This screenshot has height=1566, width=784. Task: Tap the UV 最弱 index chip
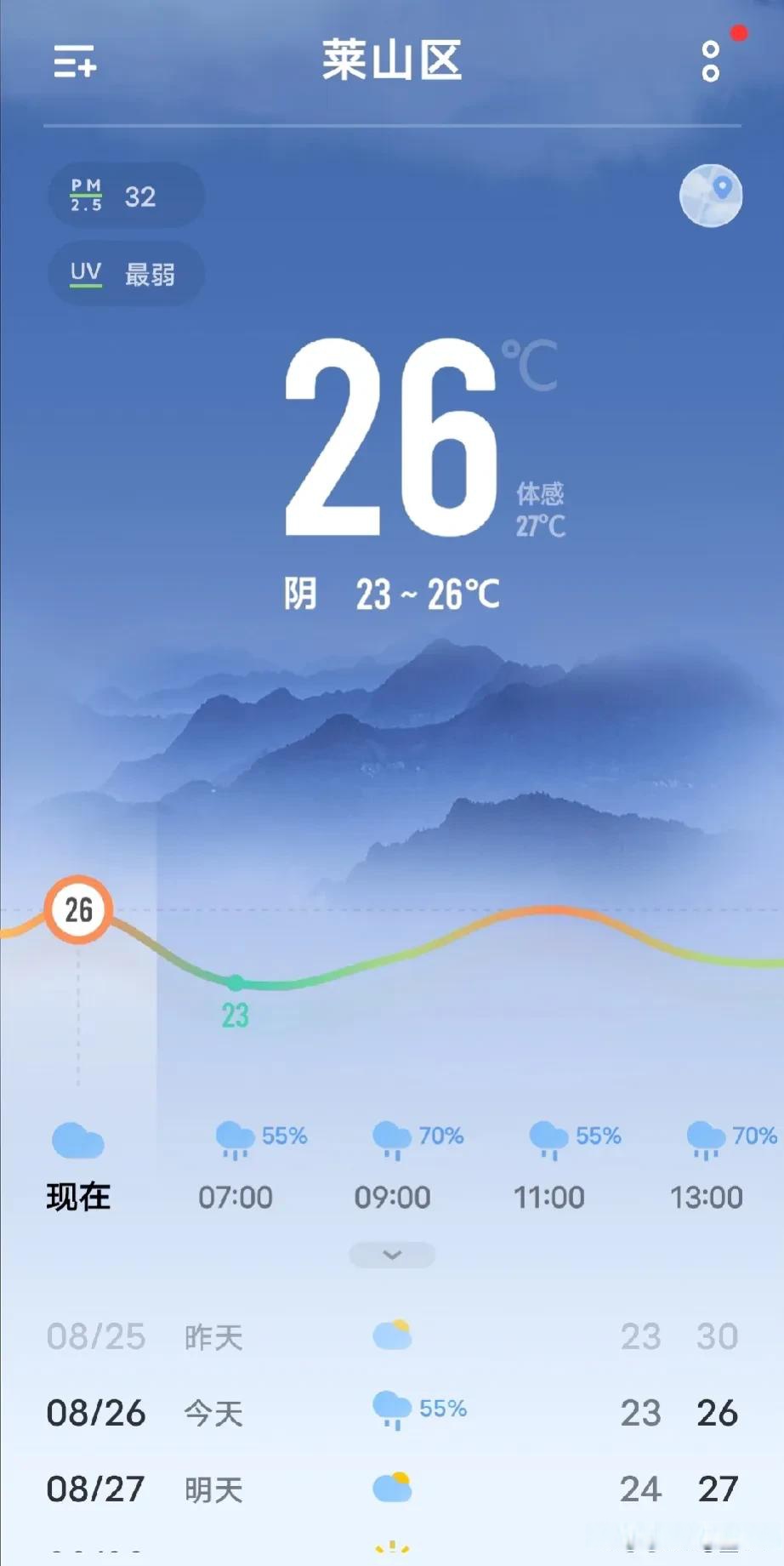pyautogui.click(x=126, y=274)
